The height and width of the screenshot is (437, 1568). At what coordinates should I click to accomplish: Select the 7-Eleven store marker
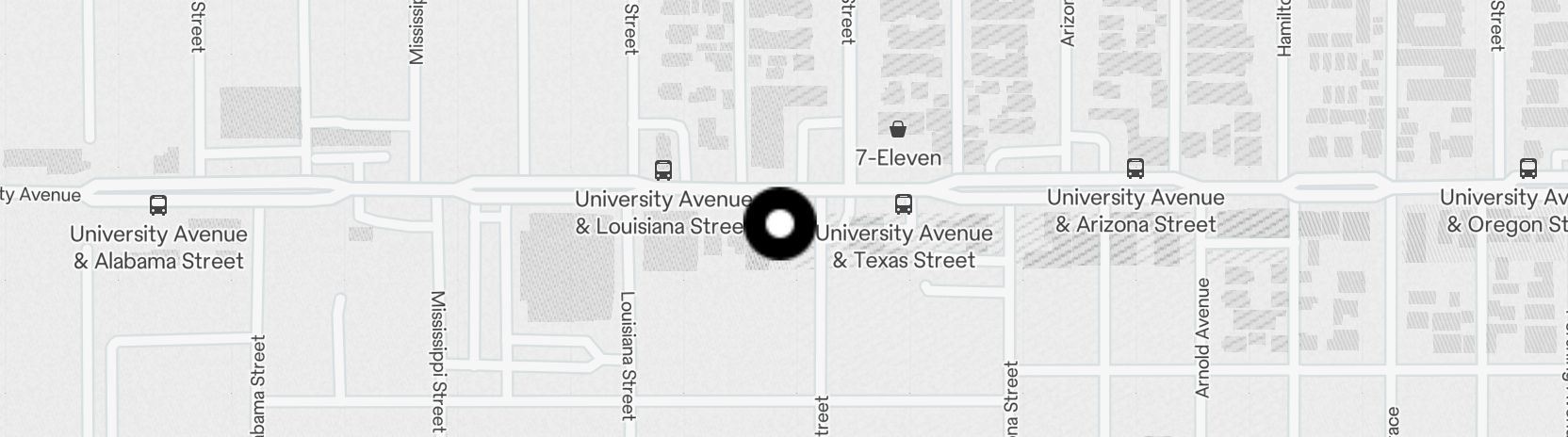[898, 129]
